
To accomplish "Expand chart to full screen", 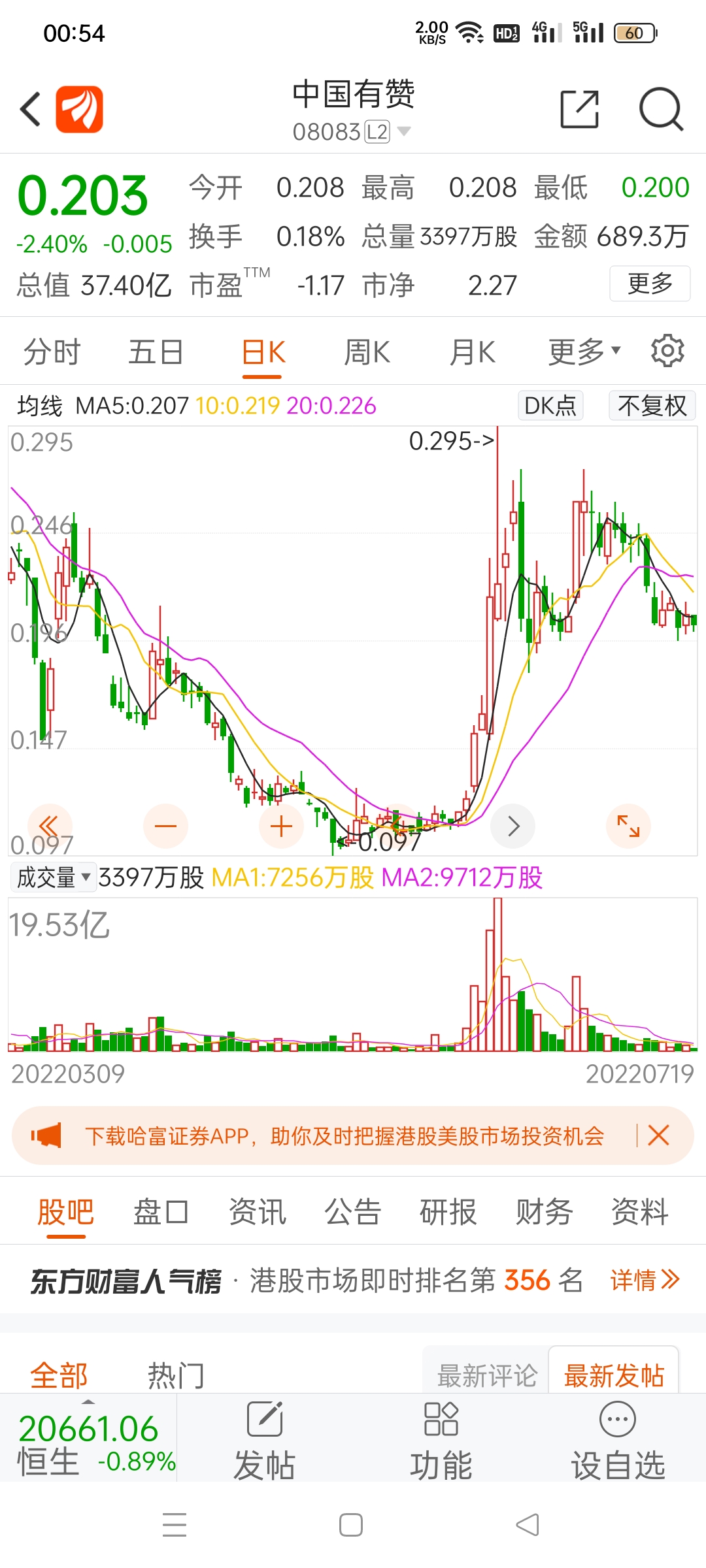I will pyautogui.click(x=628, y=826).
